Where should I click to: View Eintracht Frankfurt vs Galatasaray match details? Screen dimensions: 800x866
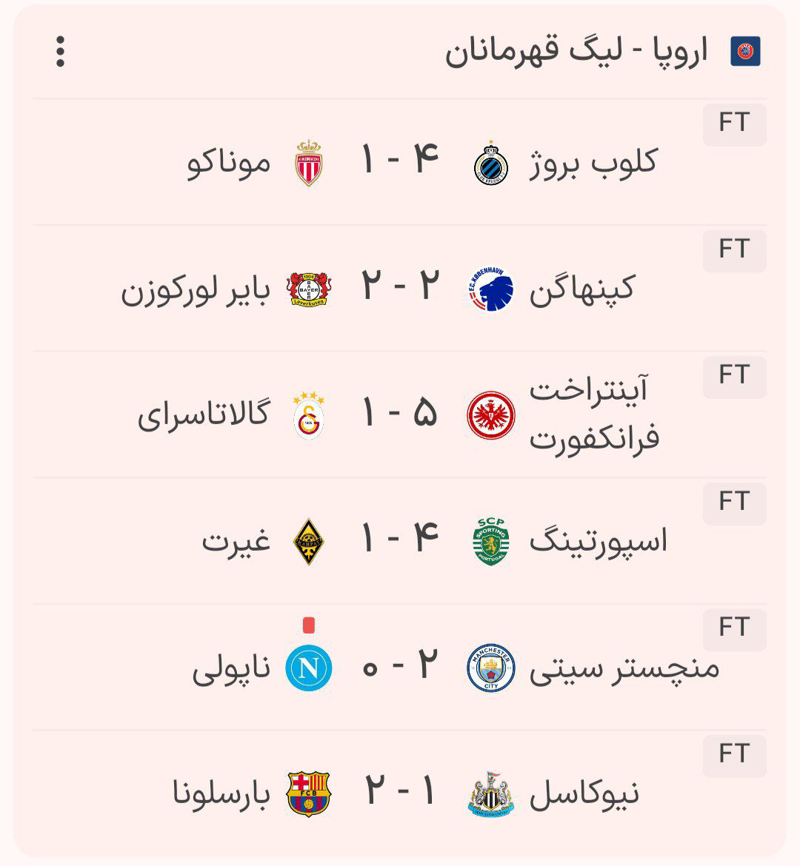click(400, 415)
